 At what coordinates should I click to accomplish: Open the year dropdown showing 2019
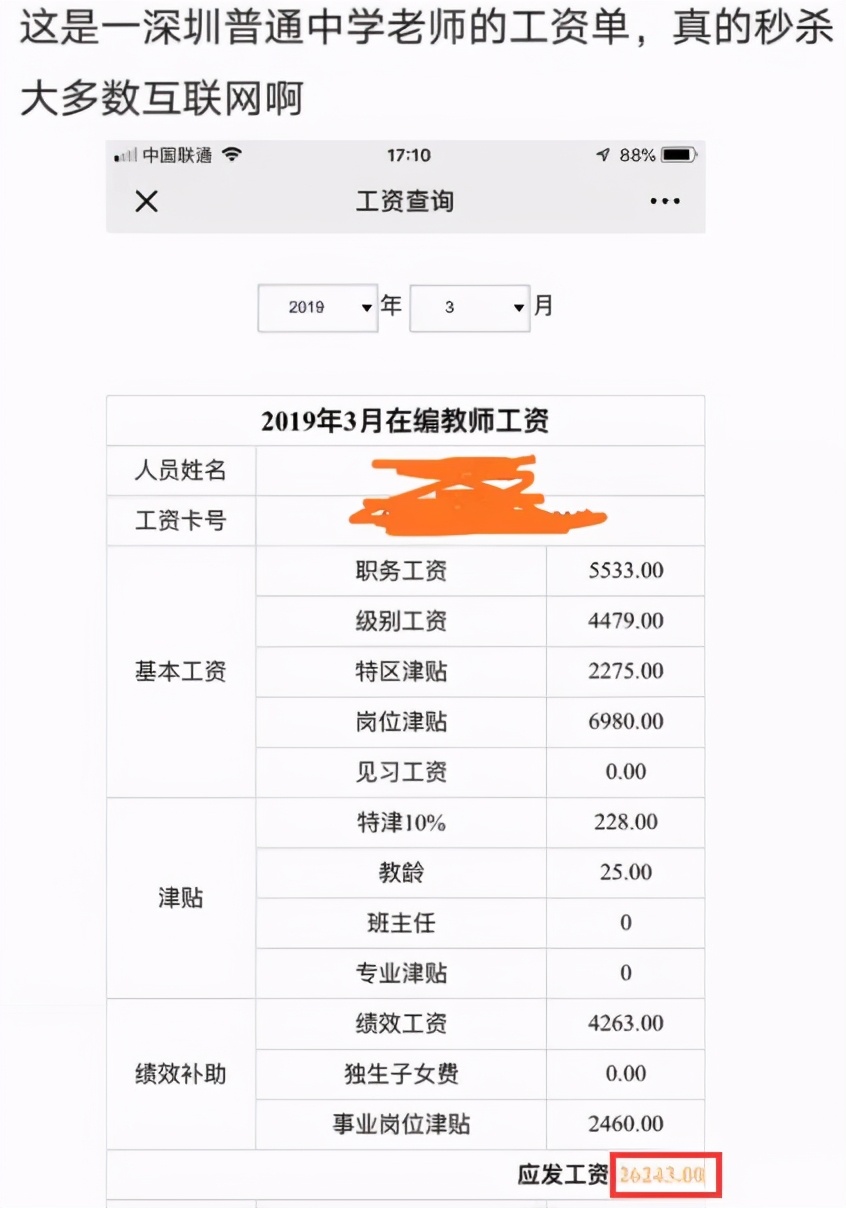[x=317, y=308]
